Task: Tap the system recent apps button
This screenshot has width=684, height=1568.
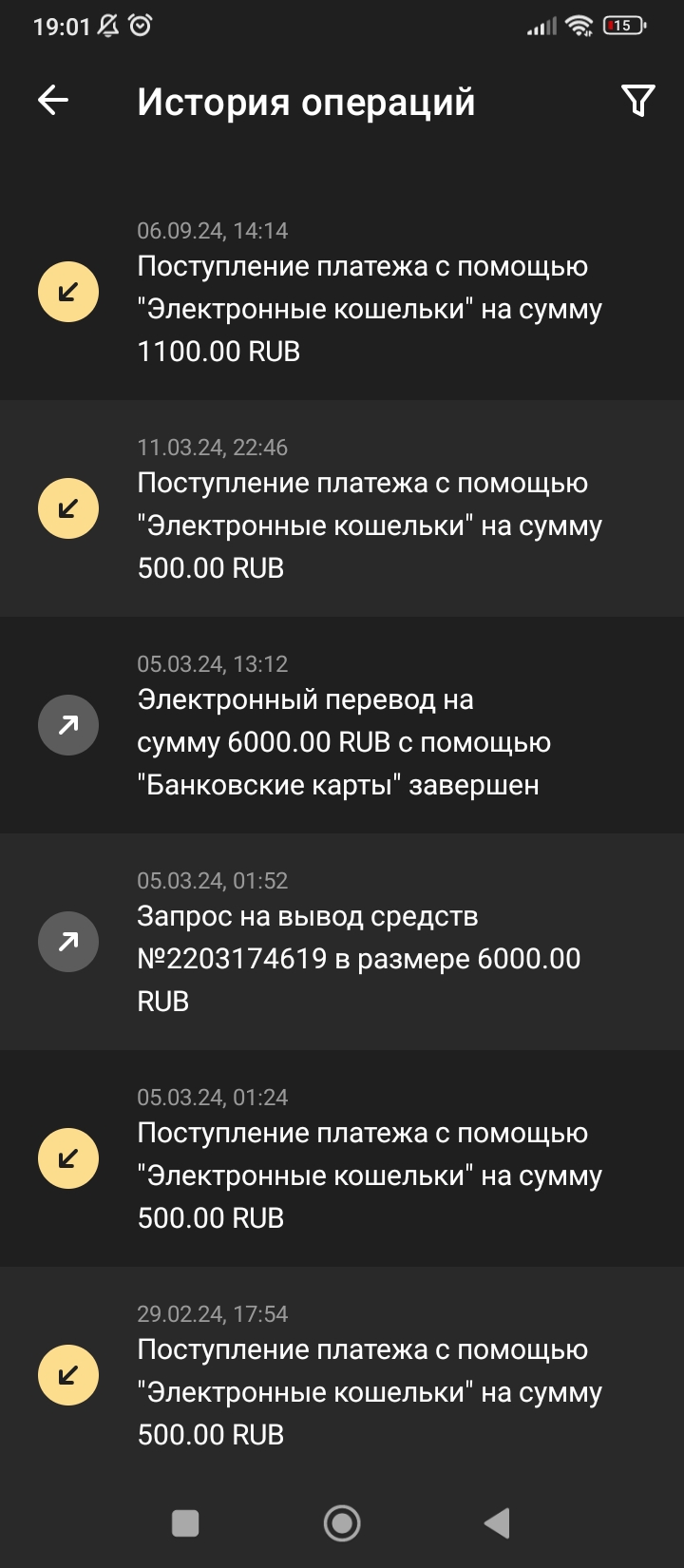Action: coord(185,1523)
